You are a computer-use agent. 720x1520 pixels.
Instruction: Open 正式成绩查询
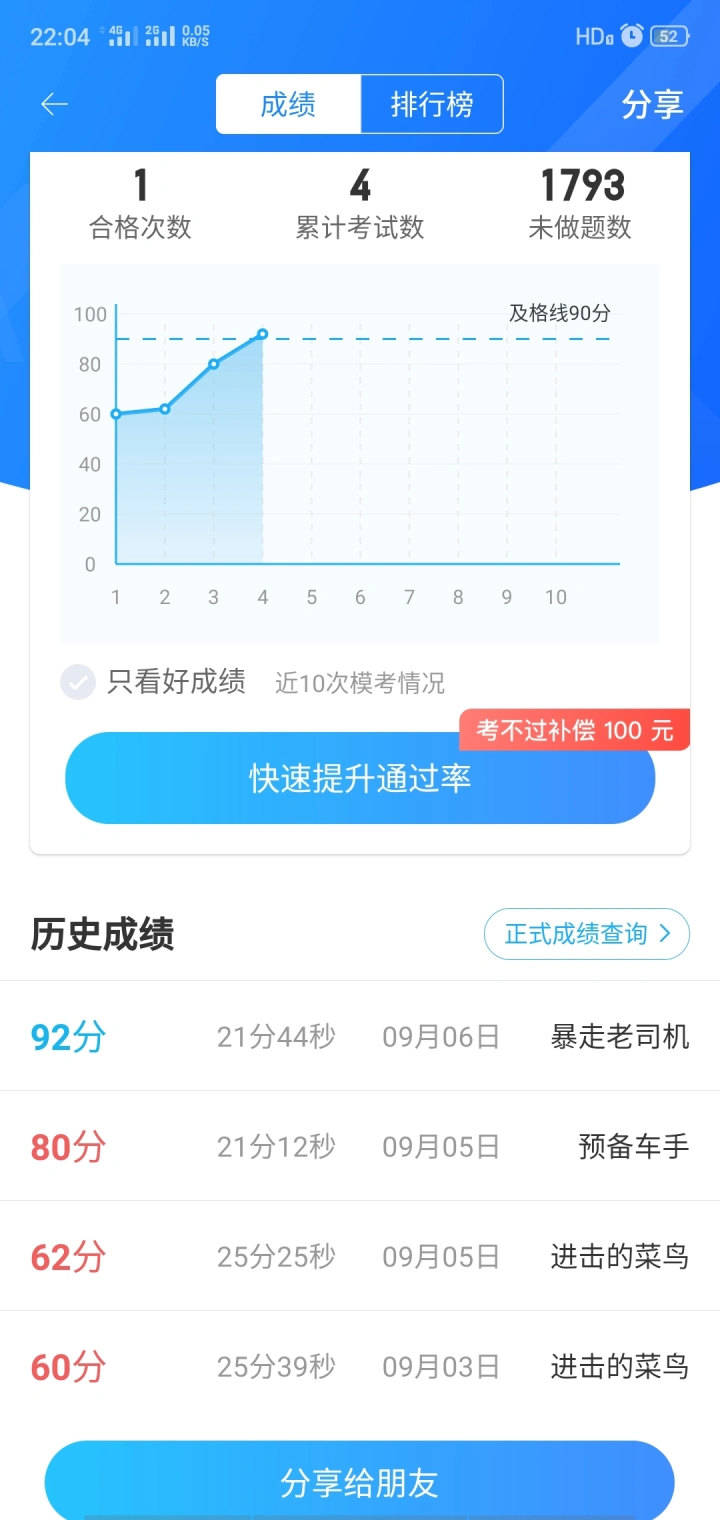coord(587,934)
